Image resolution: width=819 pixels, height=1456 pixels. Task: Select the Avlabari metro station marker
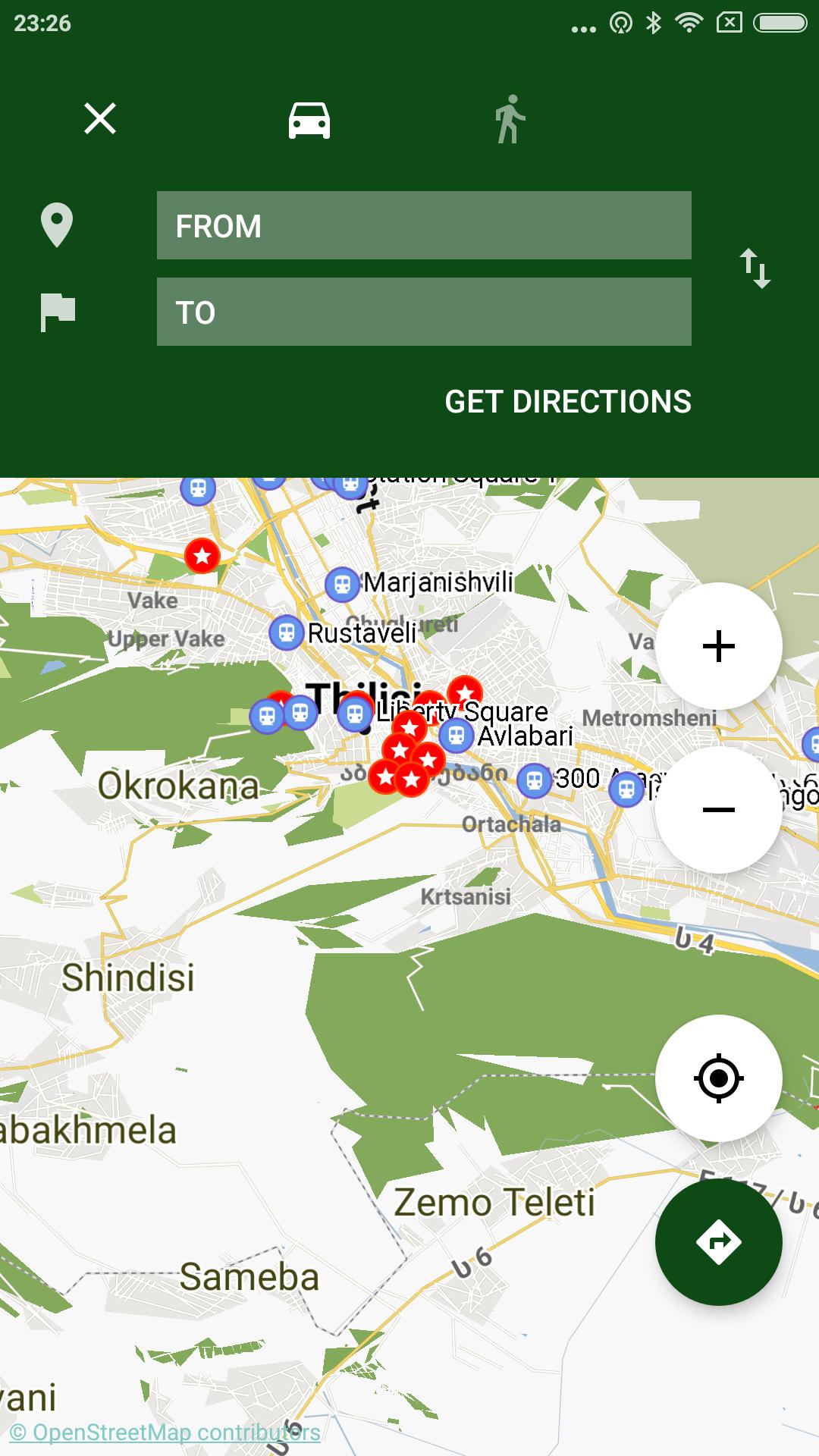pos(456,736)
